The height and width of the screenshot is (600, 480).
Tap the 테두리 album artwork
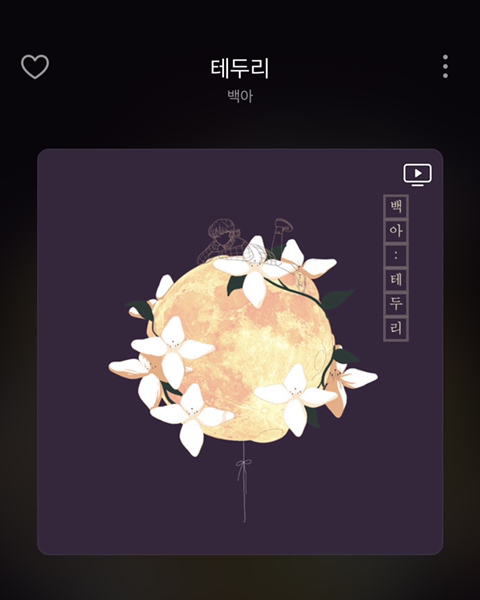coord(240,352)
